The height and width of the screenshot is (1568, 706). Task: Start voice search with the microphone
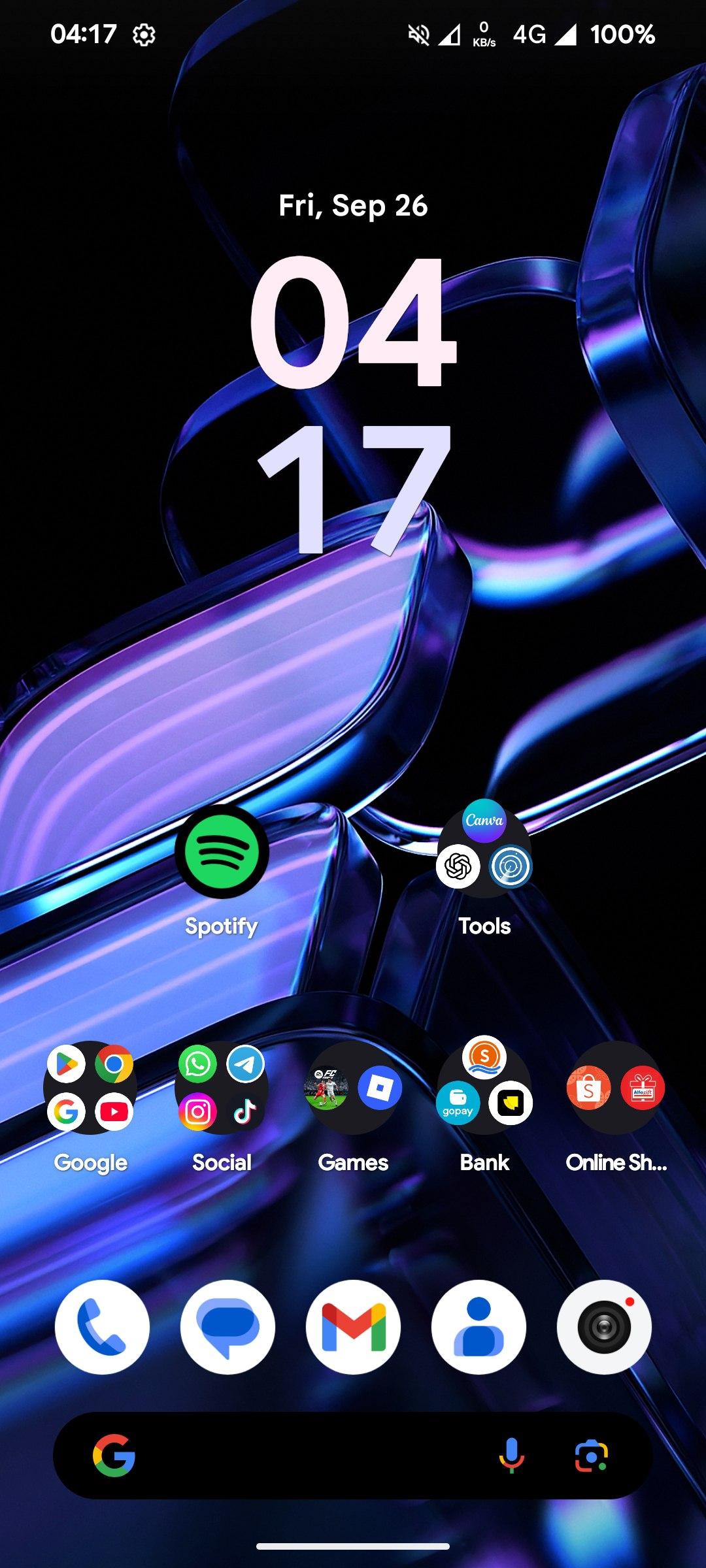pyautogui.click(x=511, y=1456)
